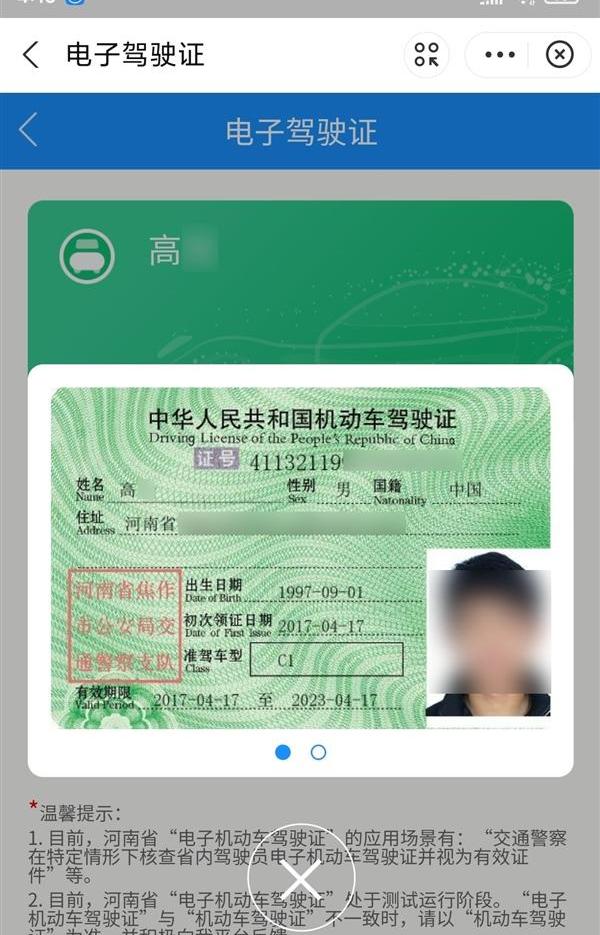The image size is (600, 935).
Task: Close the mini program with the capsule X
Action: [560, 55]
